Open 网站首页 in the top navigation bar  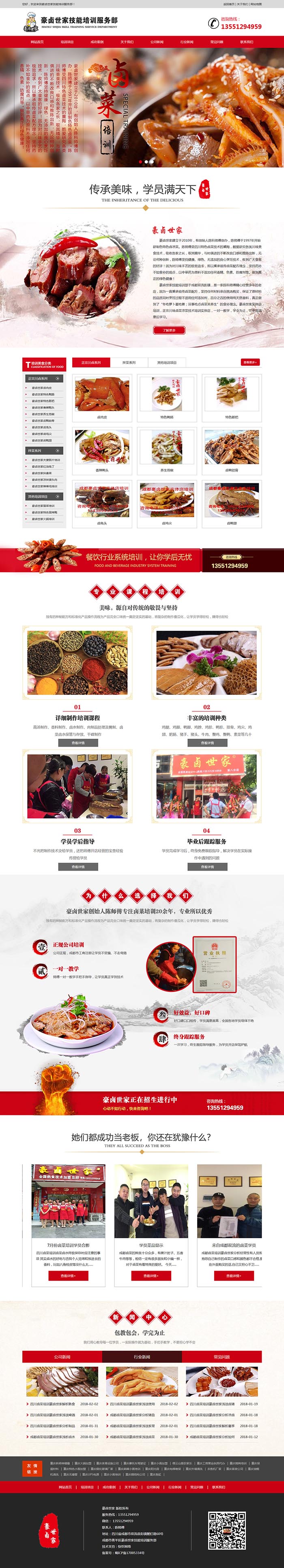[x=37, y=42]
